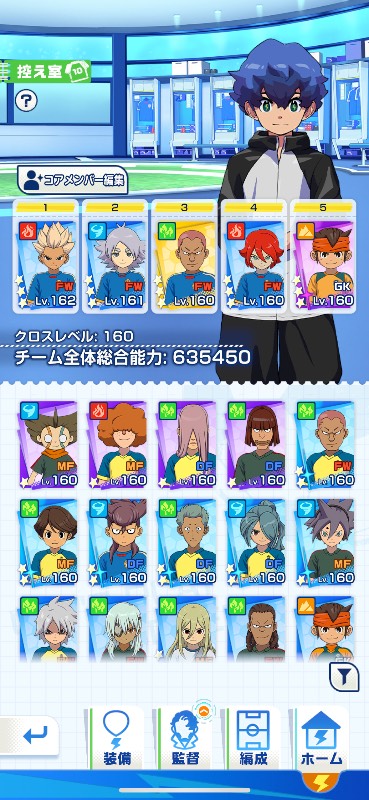Select core slot 1 Lv.162 FW player
The width and height of the screenshot is (369, 800).
point(47,256)
